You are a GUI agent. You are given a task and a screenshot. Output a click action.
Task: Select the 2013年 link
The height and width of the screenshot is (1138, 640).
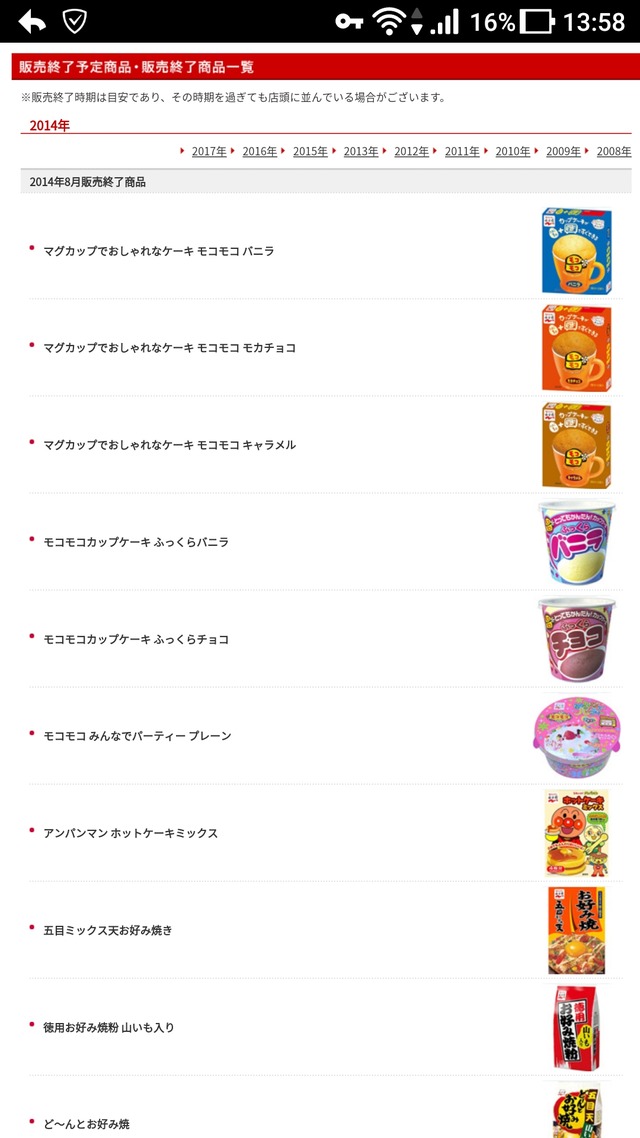click(360, 151)
